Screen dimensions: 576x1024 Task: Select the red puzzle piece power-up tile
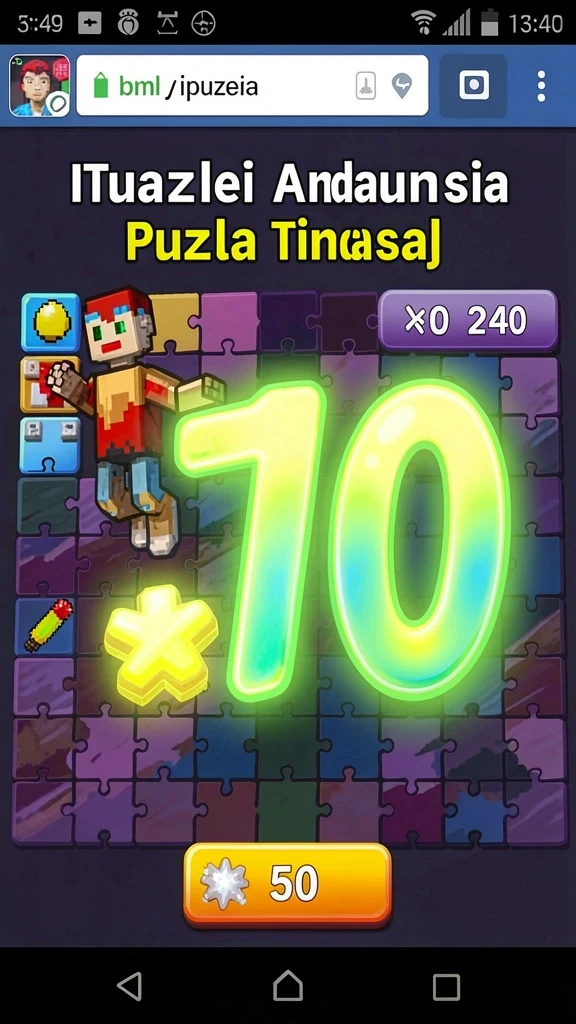(x=50, y=384)
